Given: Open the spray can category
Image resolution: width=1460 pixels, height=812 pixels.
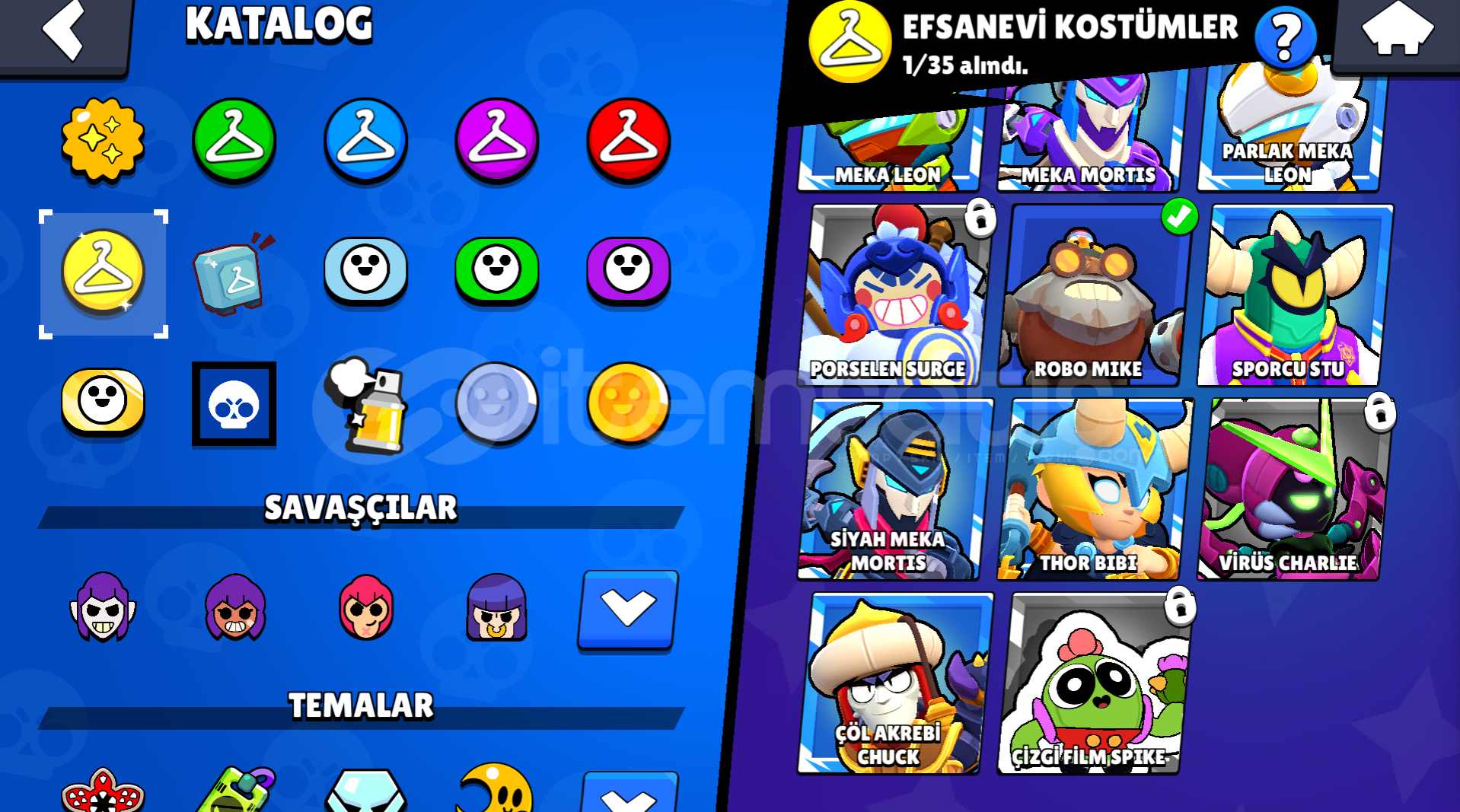Looking at the screenshot, I should (x=367, y=405).
